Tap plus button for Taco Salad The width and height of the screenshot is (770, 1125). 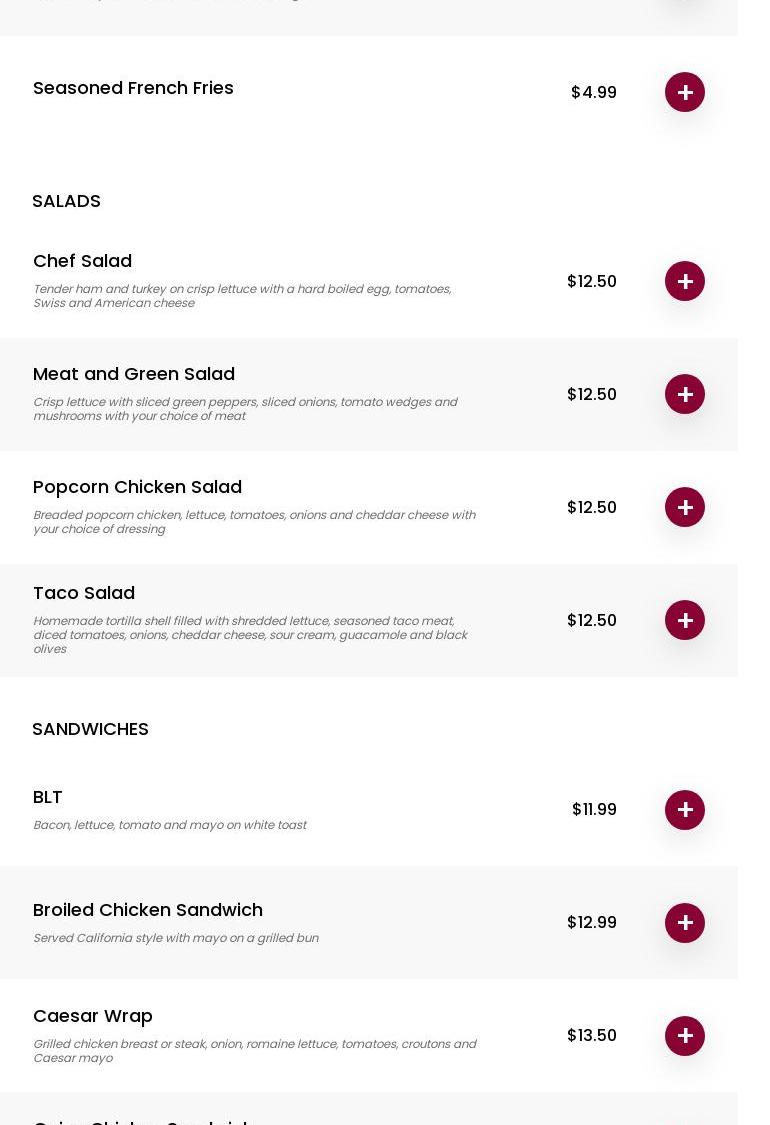pyautogui.click(x=685, y=620)
